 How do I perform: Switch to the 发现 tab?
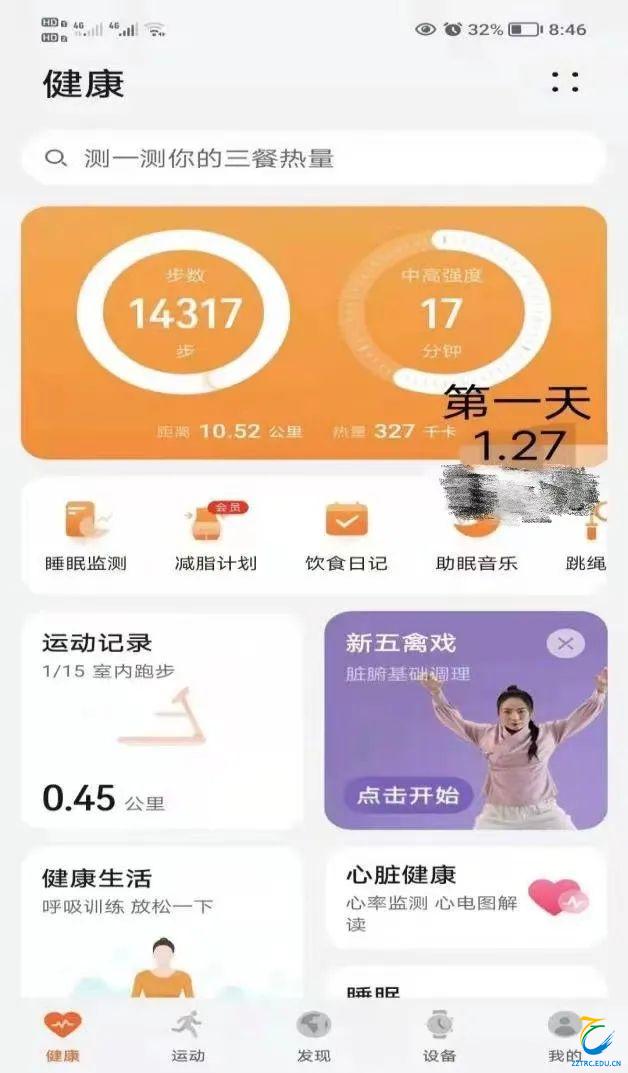[x=313, y=1035]
